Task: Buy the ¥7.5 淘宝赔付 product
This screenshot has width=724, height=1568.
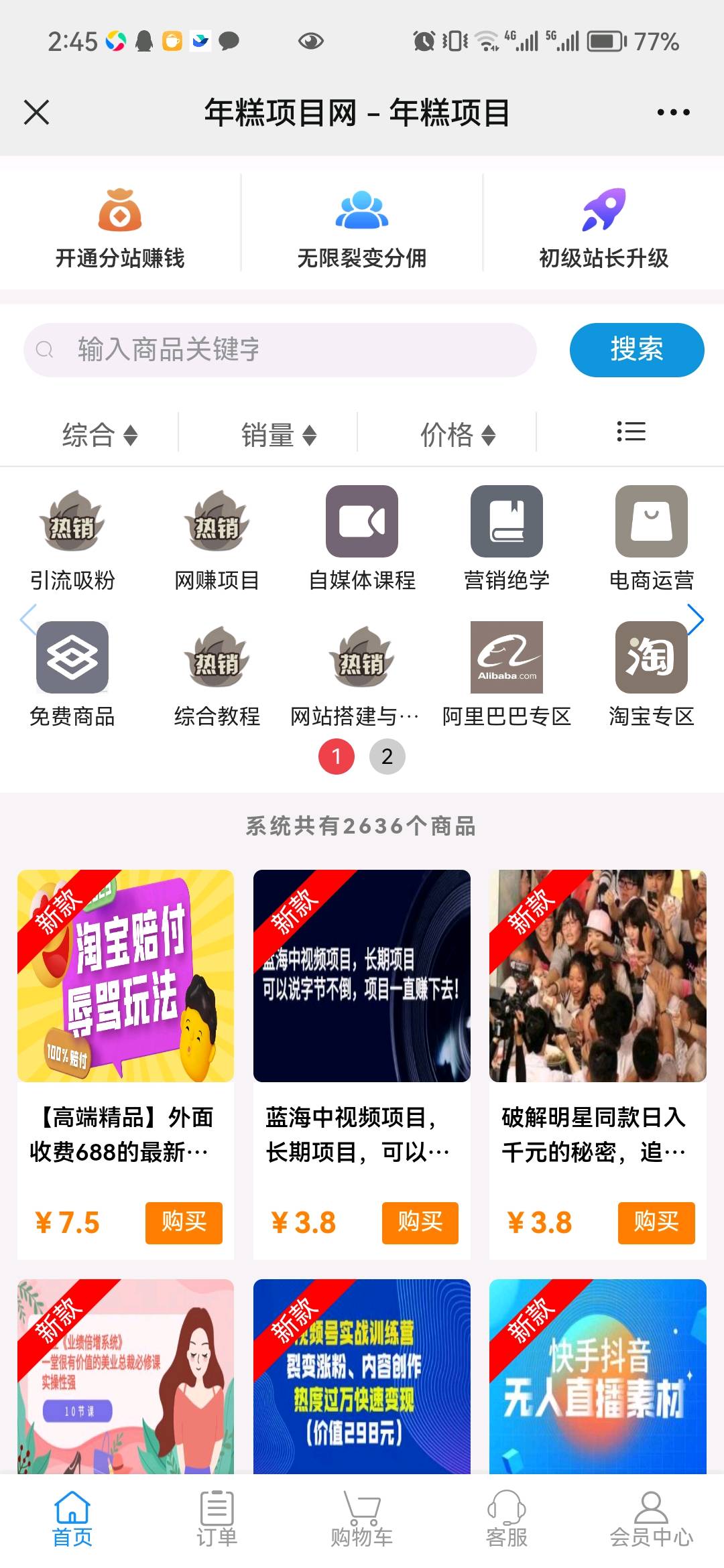Action: [183, 1222]
